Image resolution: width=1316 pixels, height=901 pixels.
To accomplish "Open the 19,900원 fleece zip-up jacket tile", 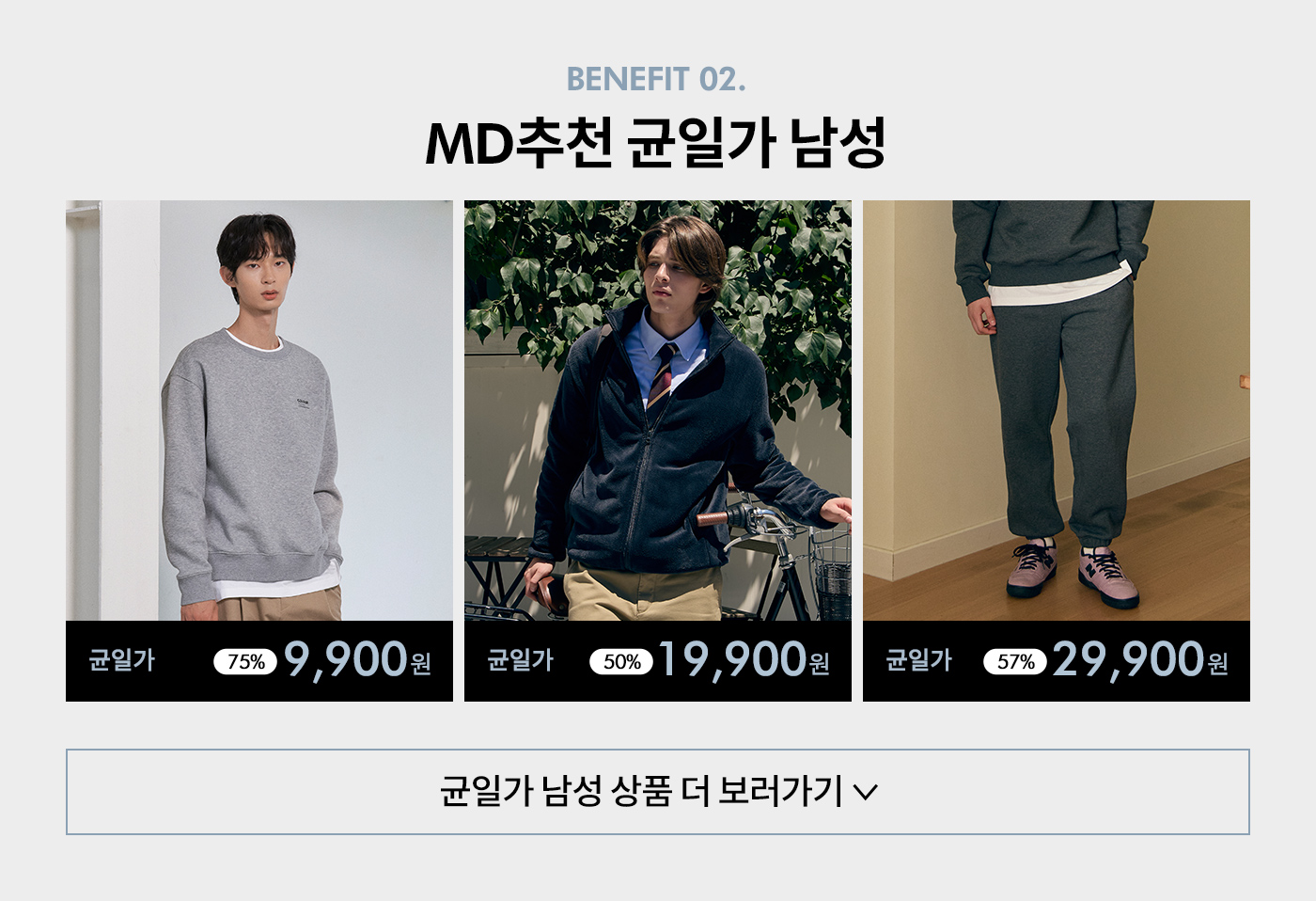I will 657,450.
